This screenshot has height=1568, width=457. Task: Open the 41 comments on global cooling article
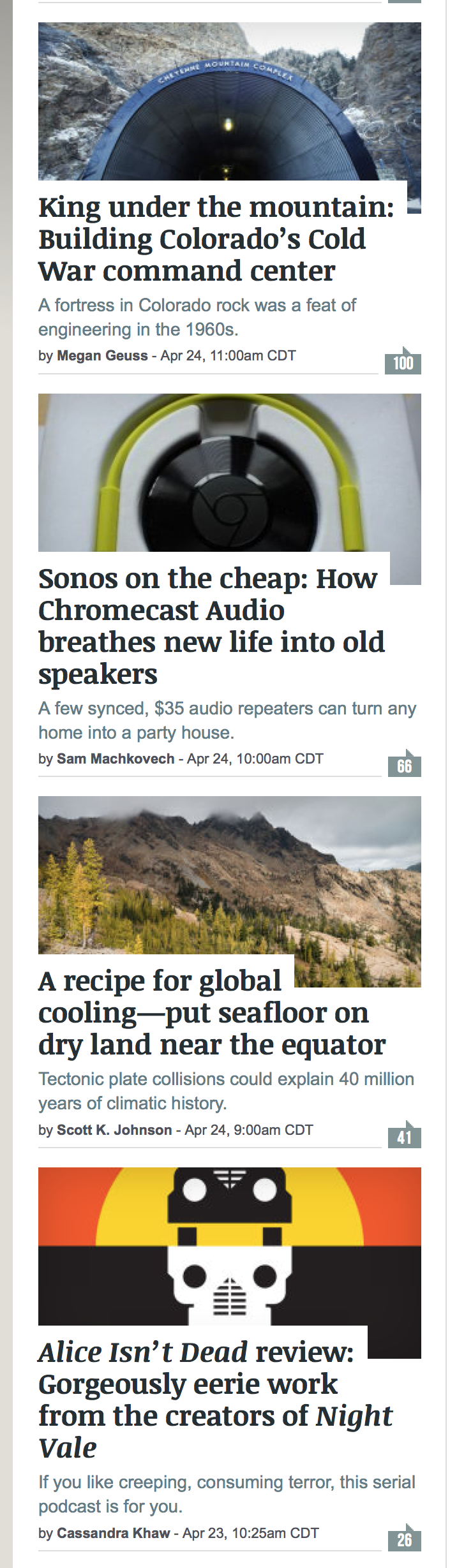(404, 1137)
